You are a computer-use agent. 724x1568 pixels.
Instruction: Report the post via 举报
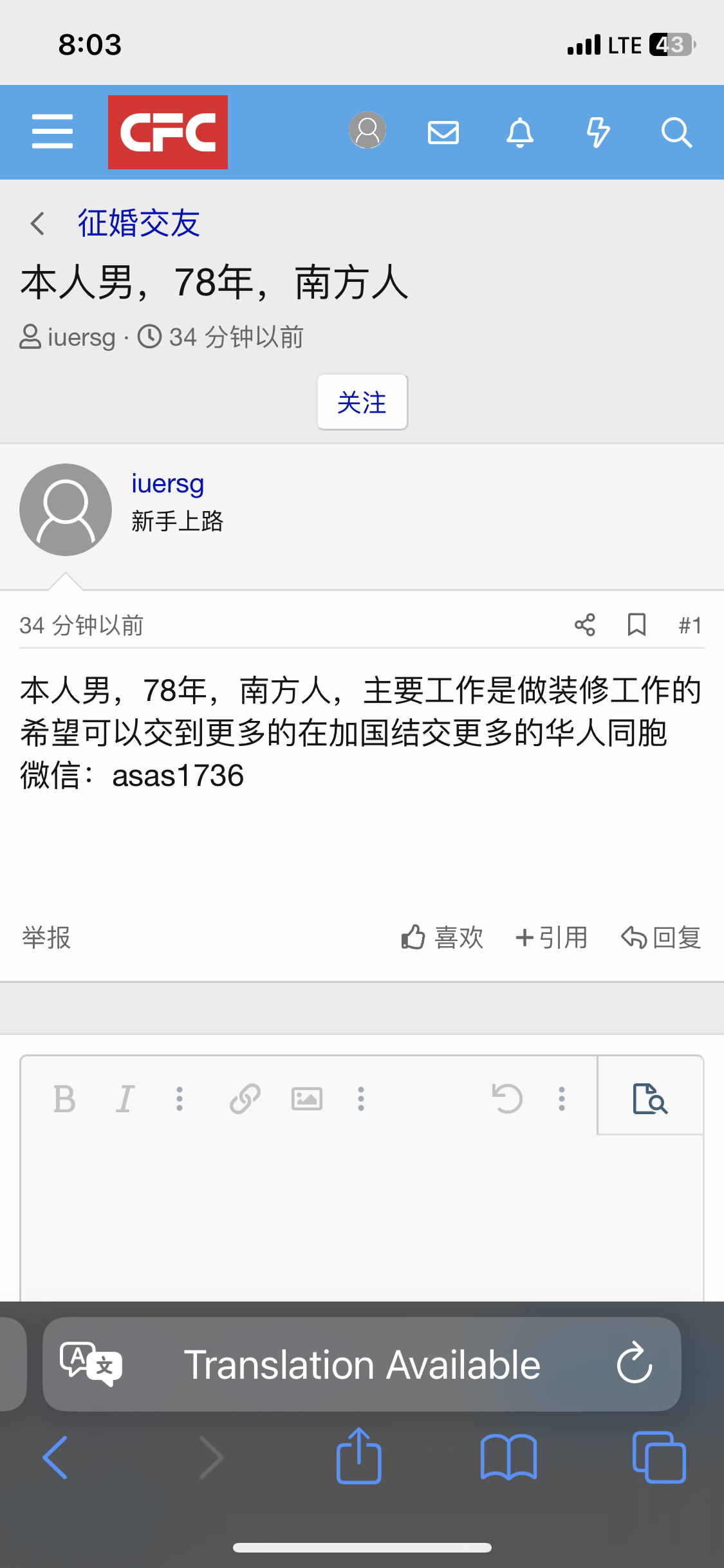pyautogui.click(x=46, y=937)
